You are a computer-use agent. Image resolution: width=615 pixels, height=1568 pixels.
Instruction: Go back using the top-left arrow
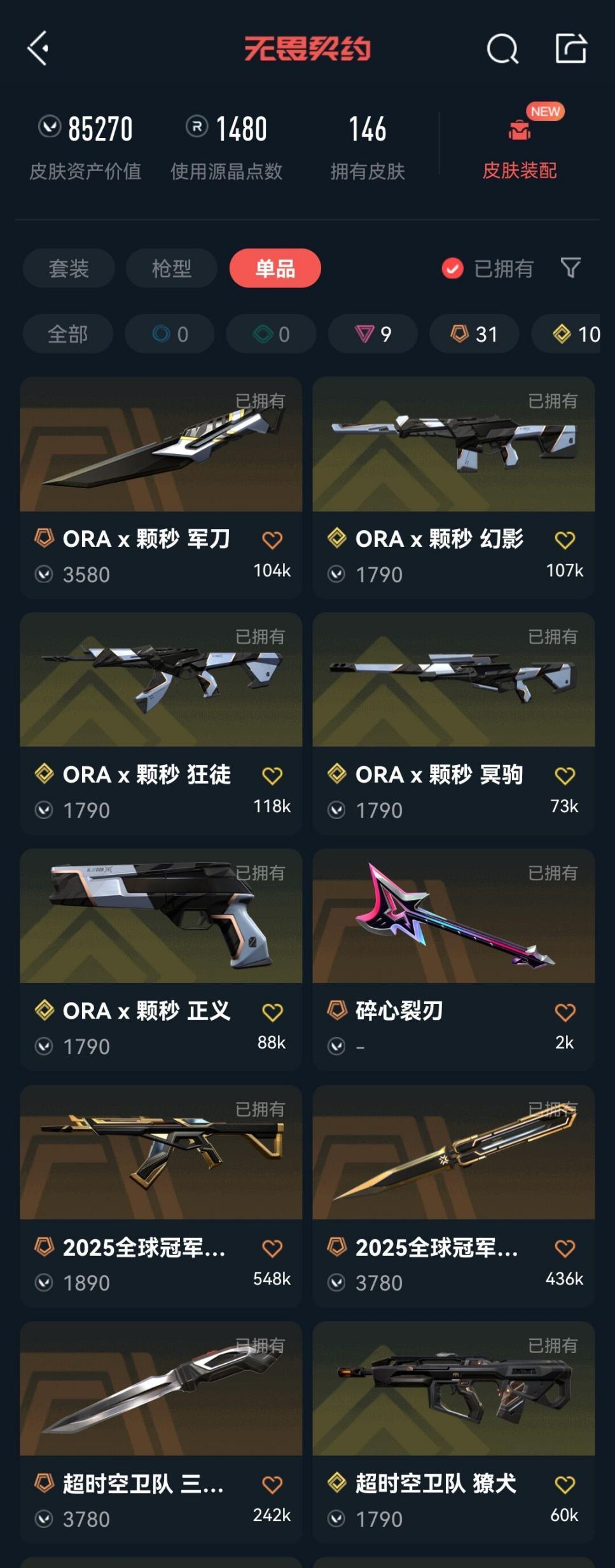[x=38, y=48]
